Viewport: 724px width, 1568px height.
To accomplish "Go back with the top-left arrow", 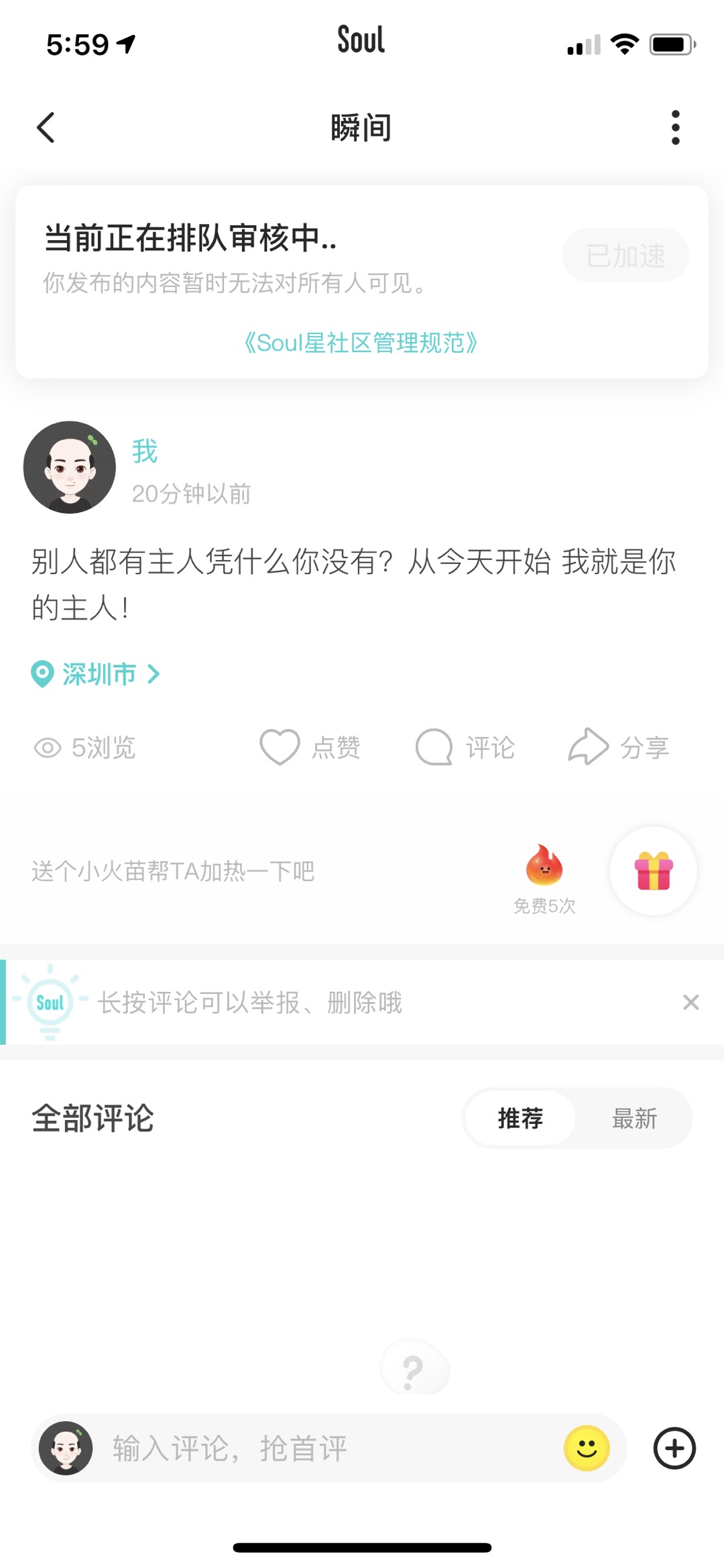I will 46,127.
